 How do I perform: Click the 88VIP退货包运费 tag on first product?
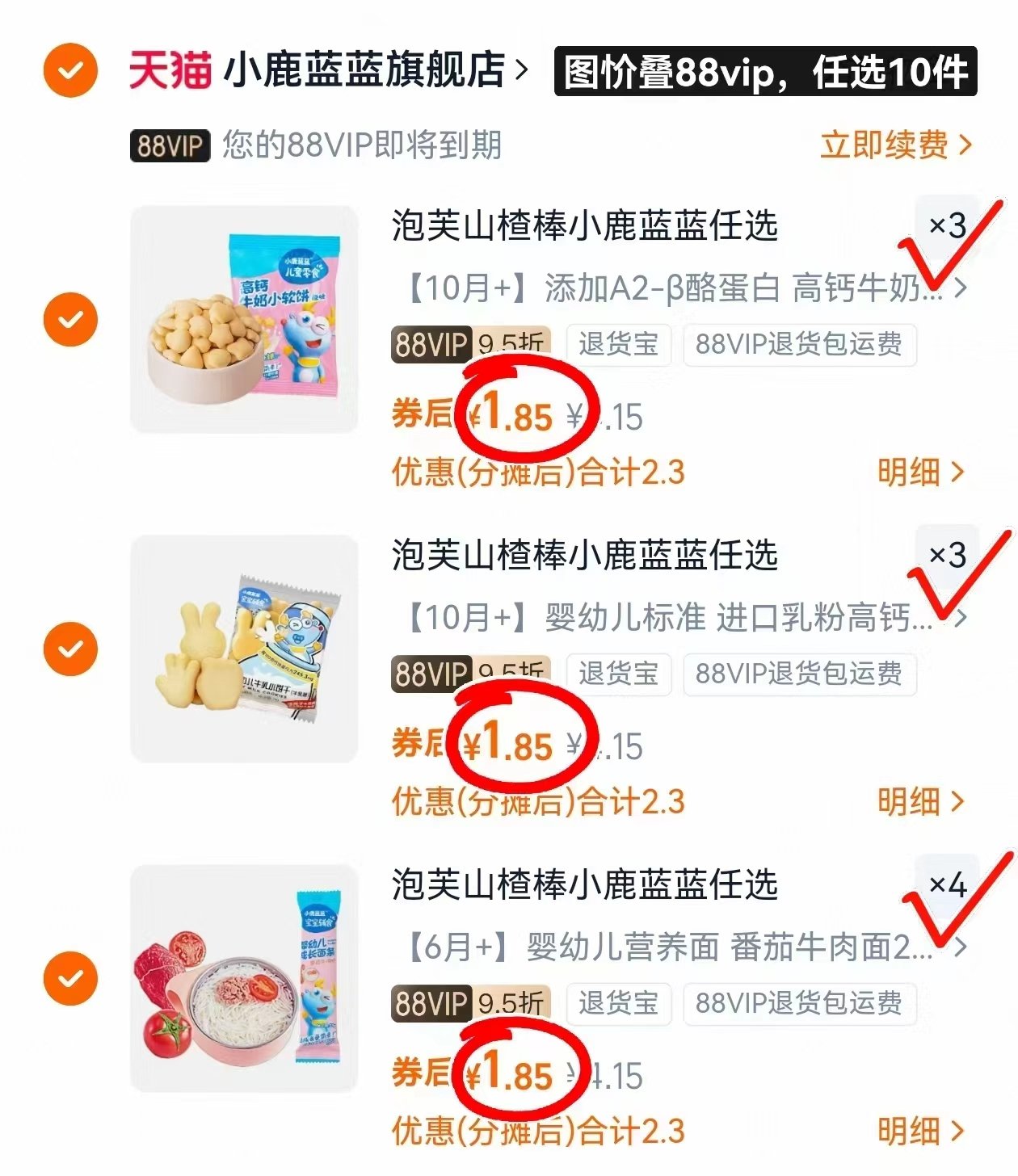point(799,345)
